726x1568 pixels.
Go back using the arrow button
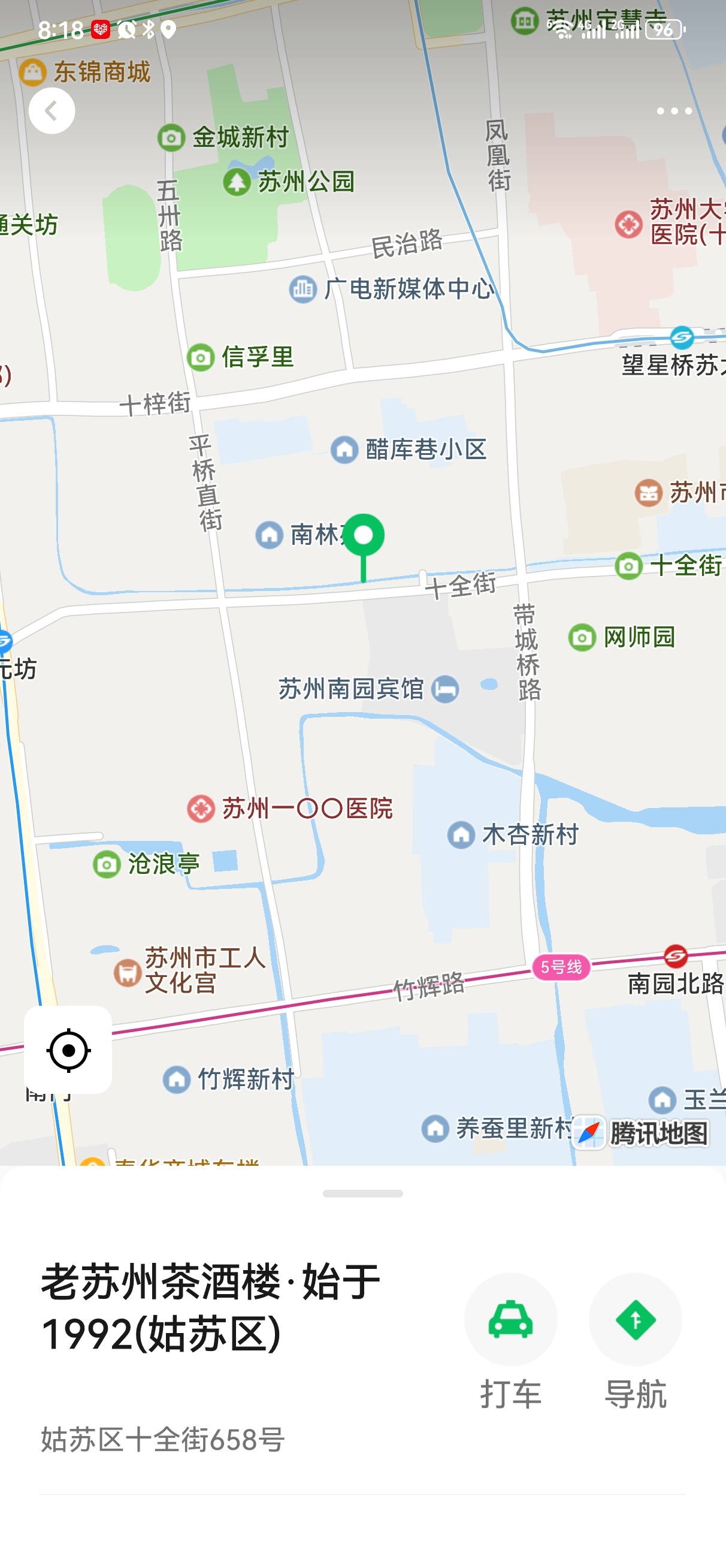point(52,111)
